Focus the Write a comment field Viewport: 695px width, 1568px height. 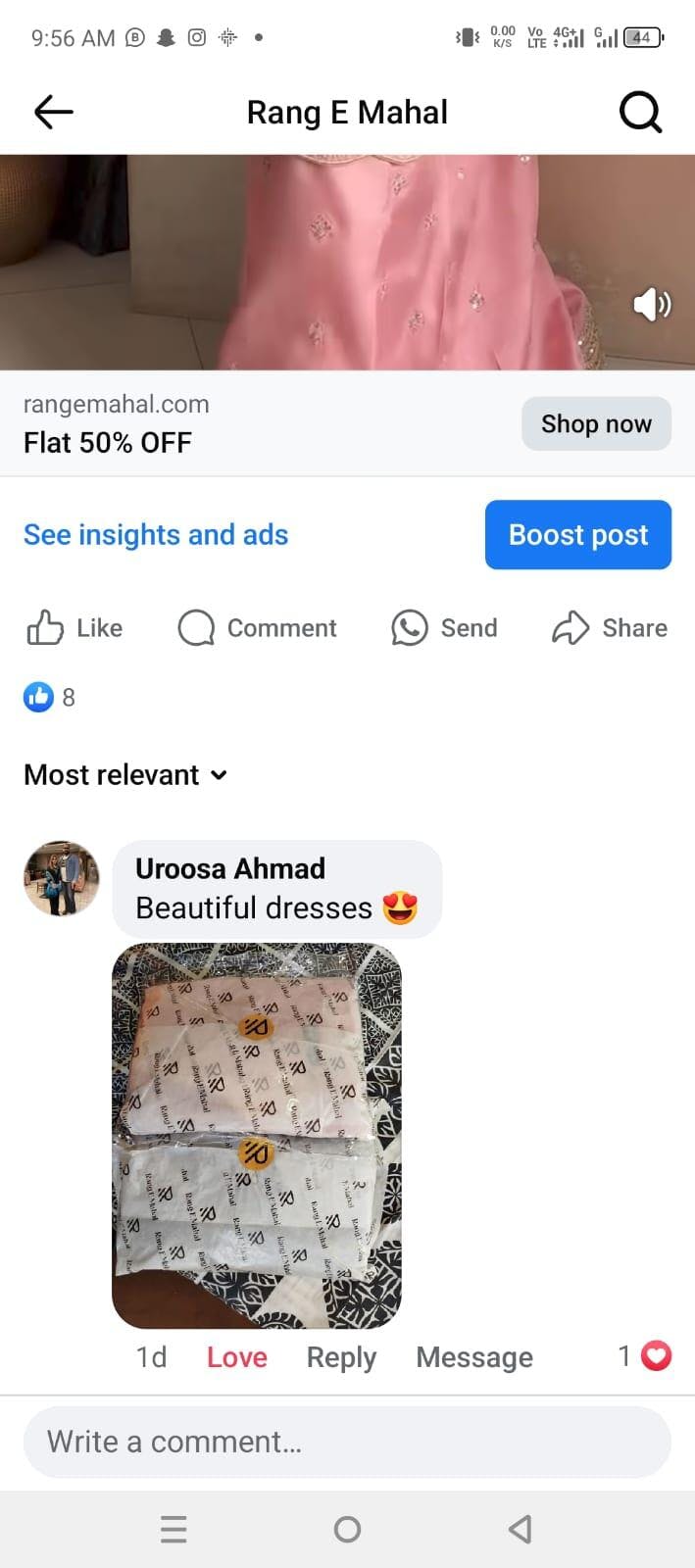(347, 1442)
